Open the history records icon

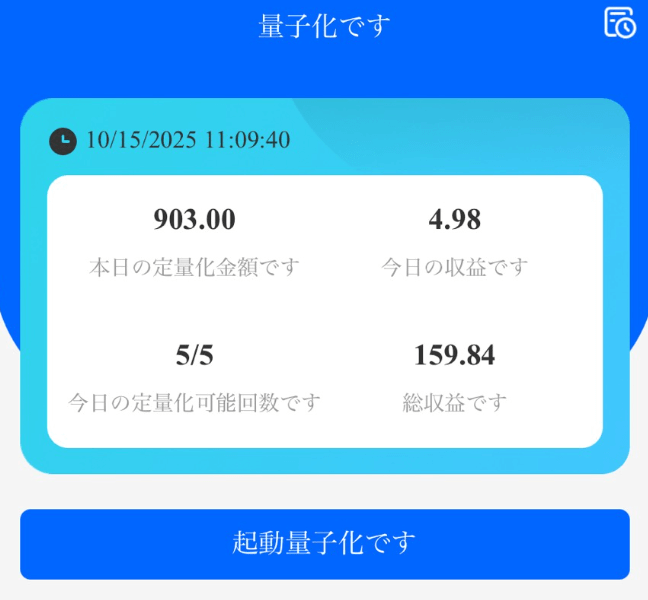[x=619, y=22]
